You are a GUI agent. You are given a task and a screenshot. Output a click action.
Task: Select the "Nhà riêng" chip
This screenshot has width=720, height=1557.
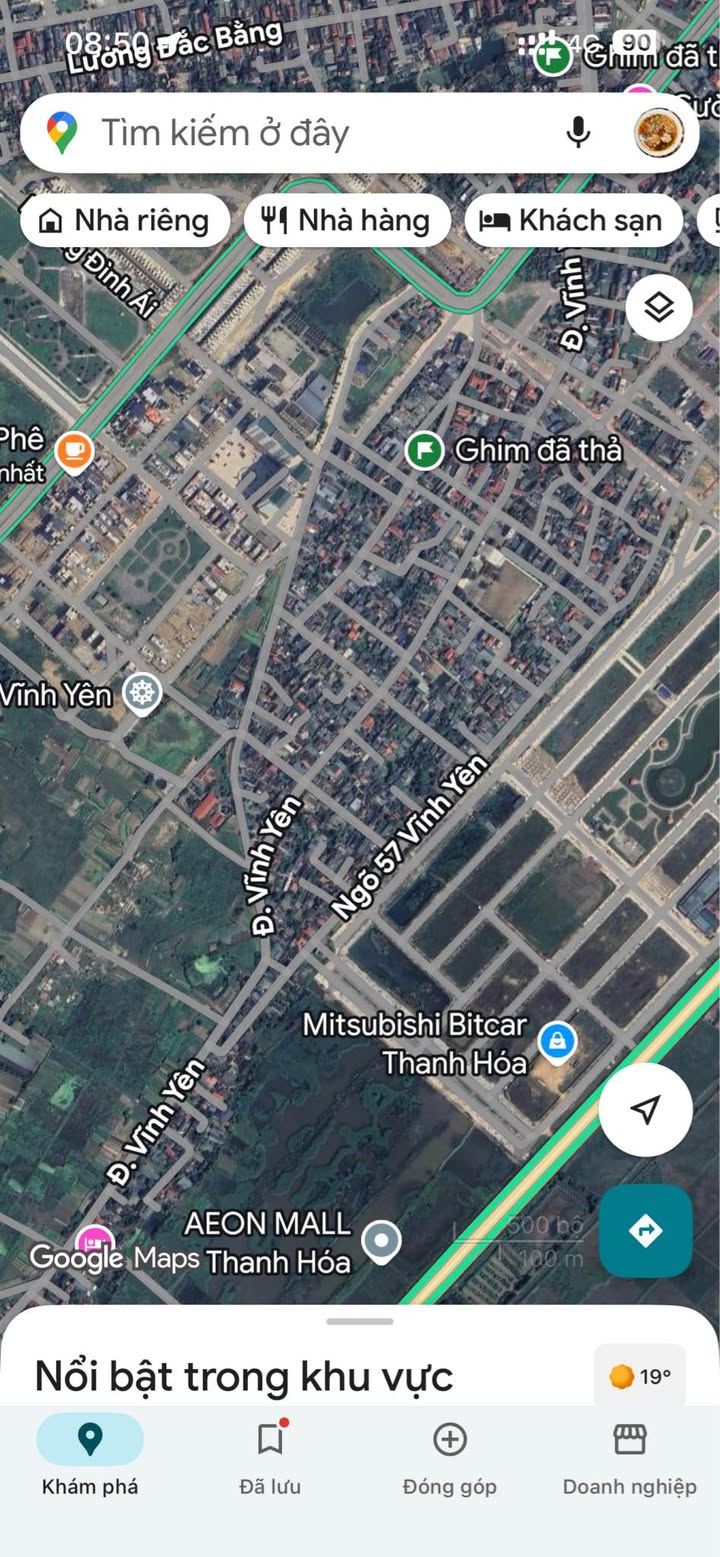pos(126,220)
